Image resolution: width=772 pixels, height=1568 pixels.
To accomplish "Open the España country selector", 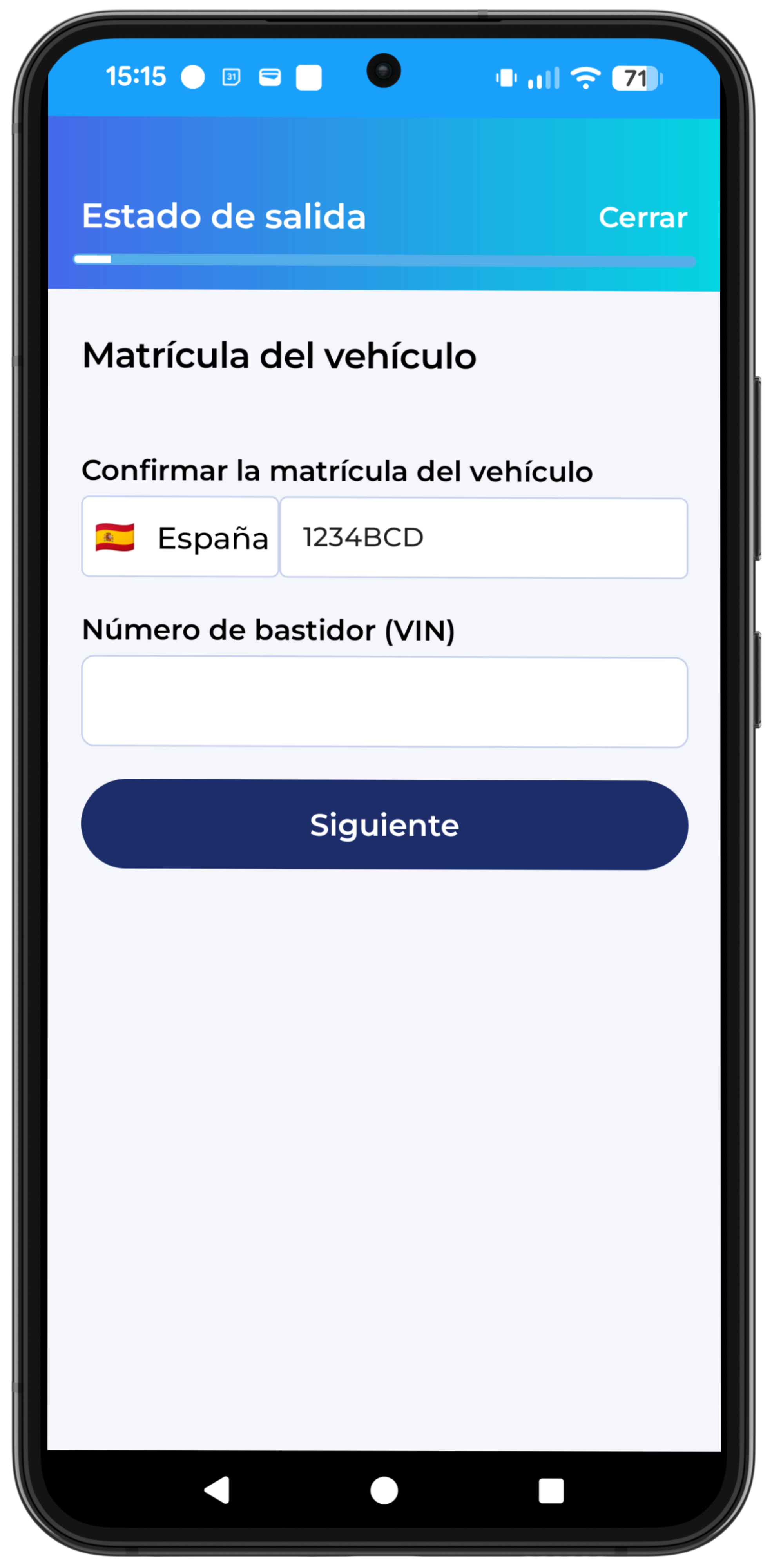I will (x=180, y=537).
